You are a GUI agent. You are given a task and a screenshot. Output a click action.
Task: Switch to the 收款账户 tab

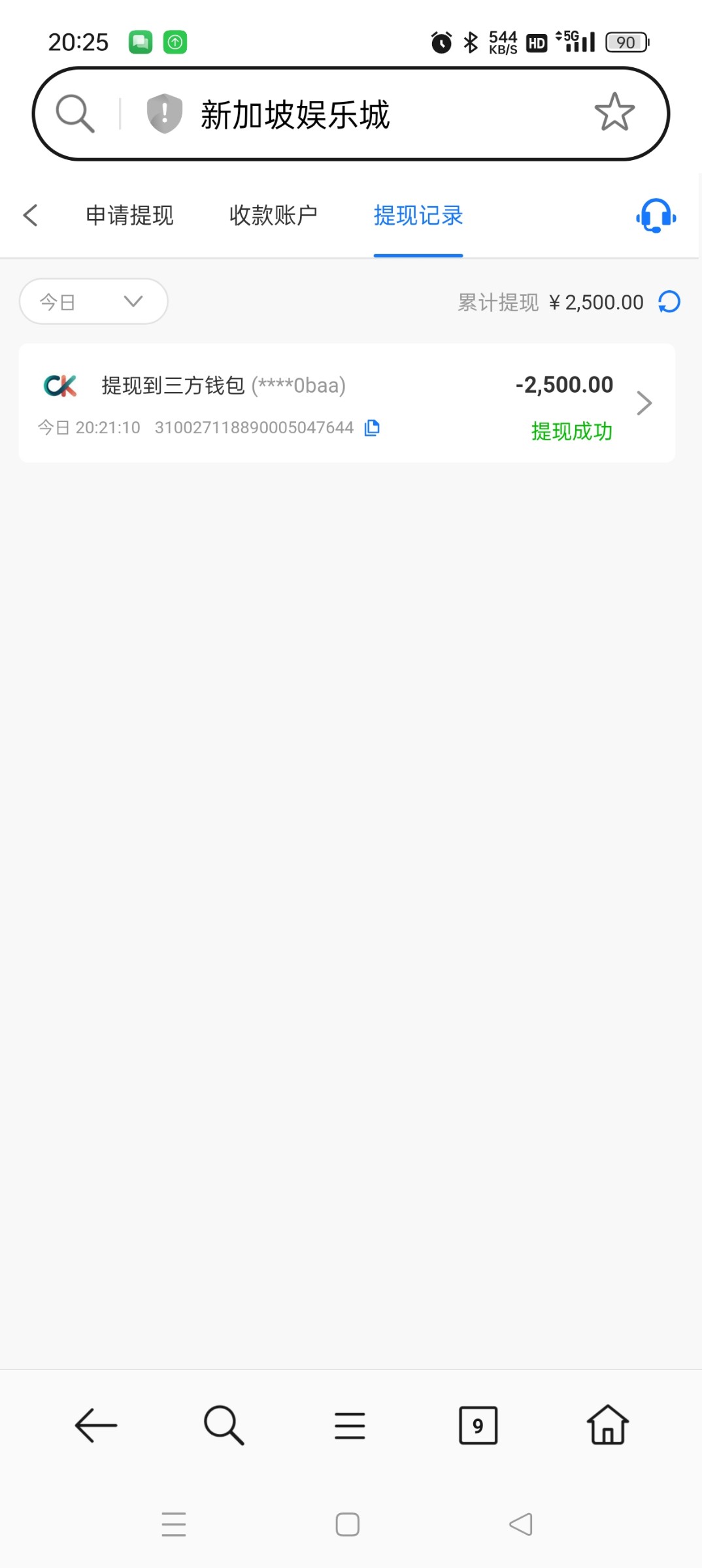pos(273,215)
